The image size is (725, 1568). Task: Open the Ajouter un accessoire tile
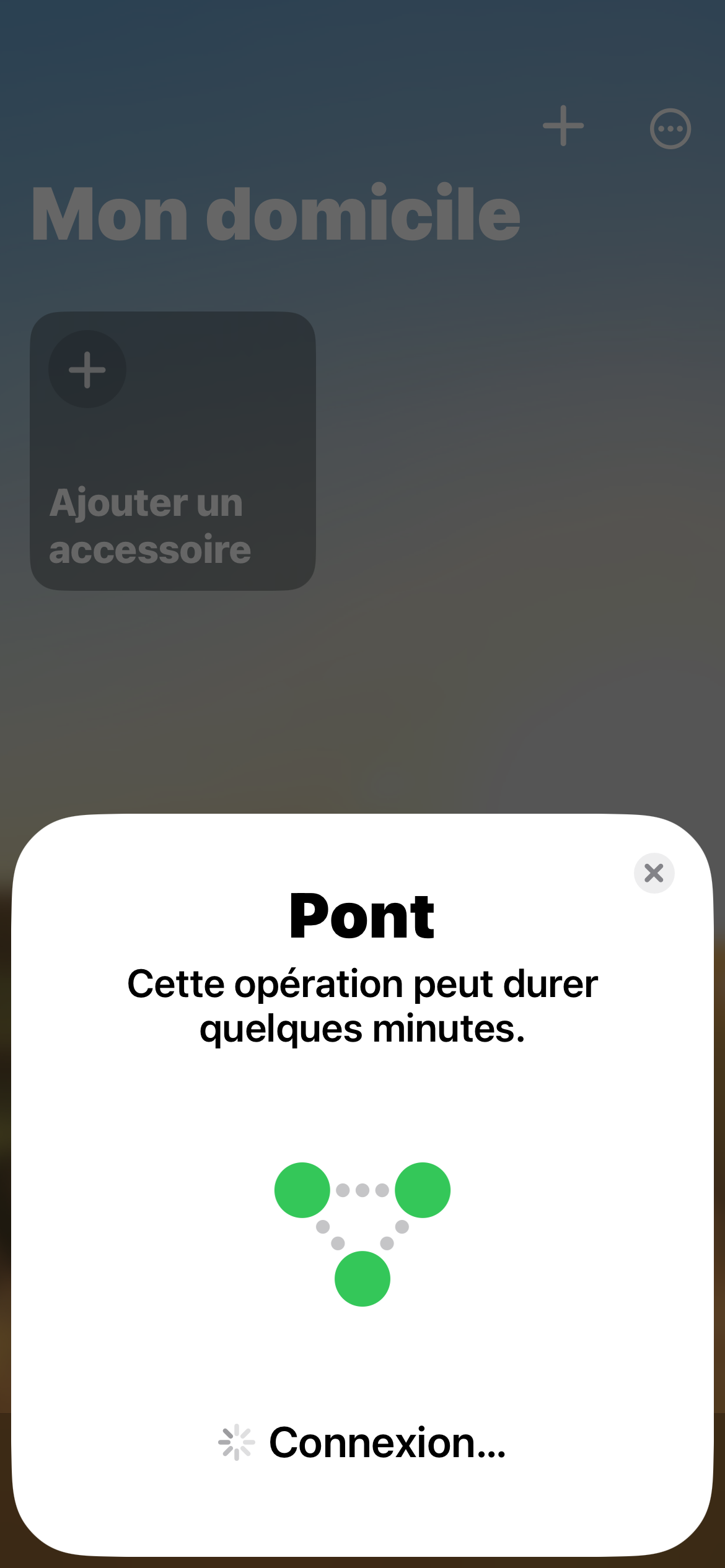[x=173, y=451]
